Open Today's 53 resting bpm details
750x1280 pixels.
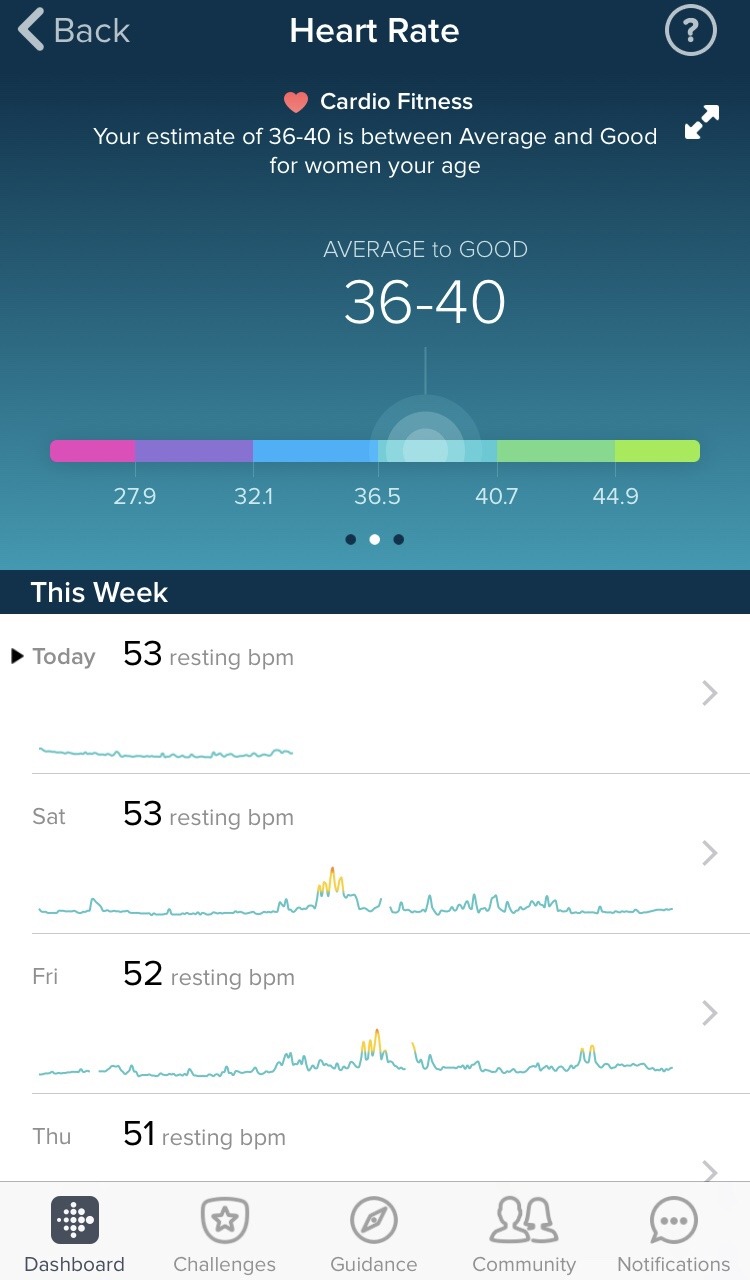tap(375, 694)
